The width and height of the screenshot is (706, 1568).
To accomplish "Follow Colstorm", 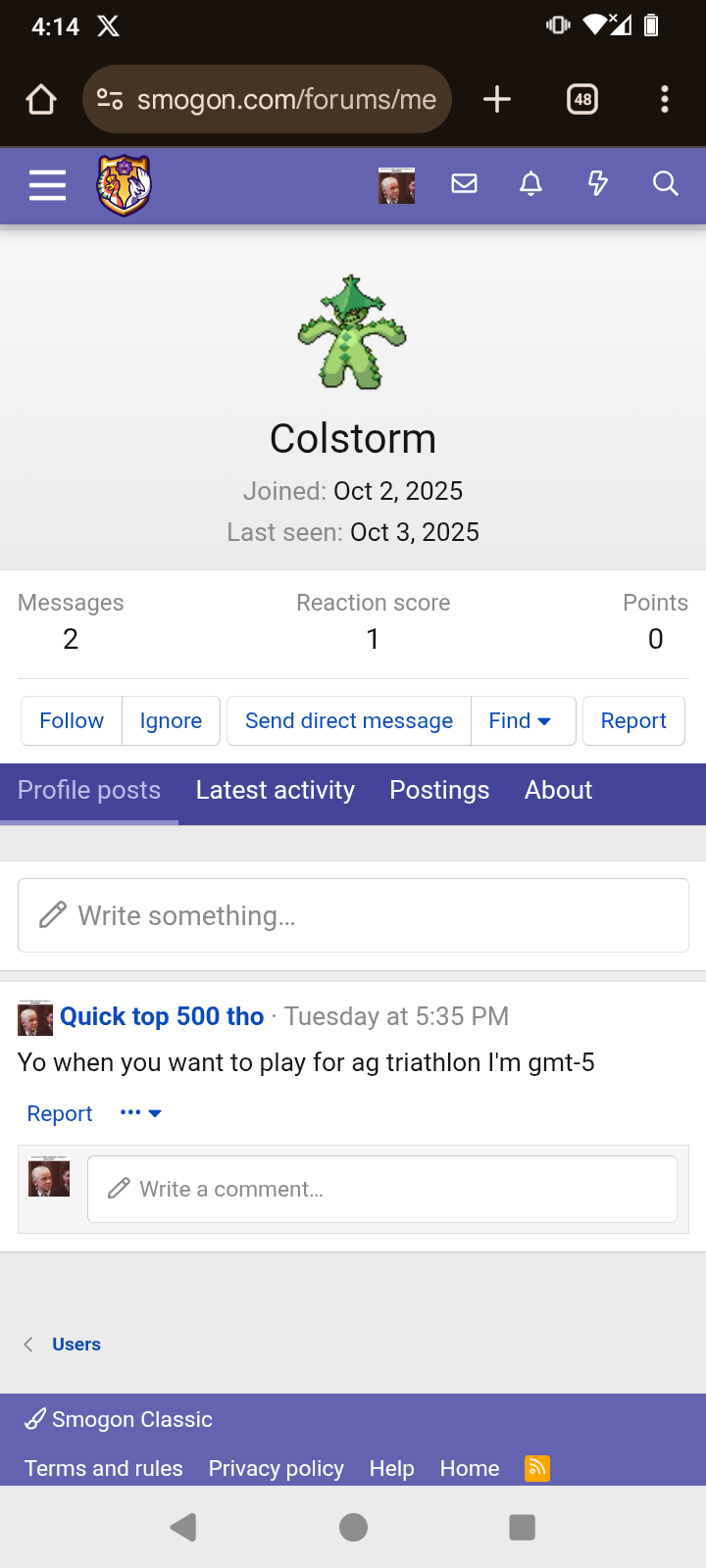I will click(72, 721).
